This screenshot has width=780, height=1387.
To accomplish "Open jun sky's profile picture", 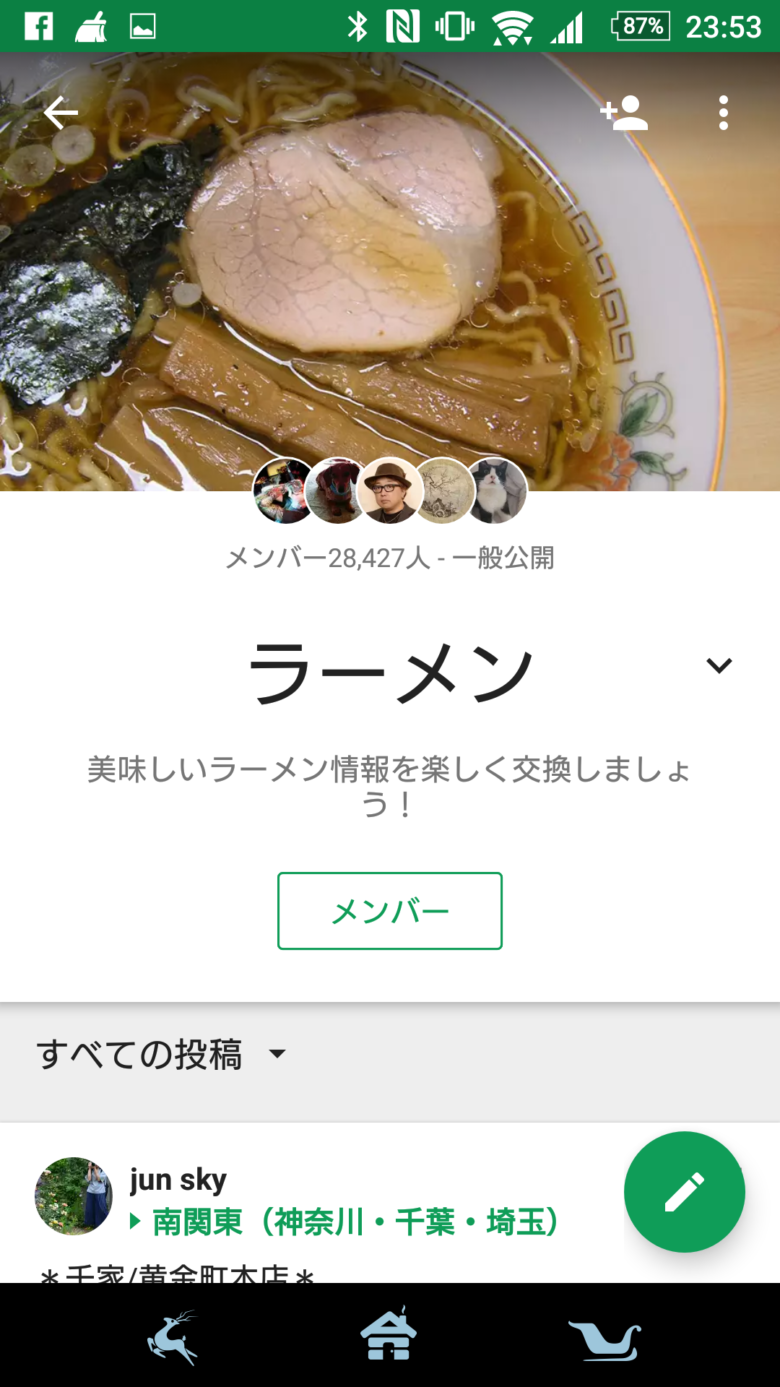I will click(x=74, y=1196).
